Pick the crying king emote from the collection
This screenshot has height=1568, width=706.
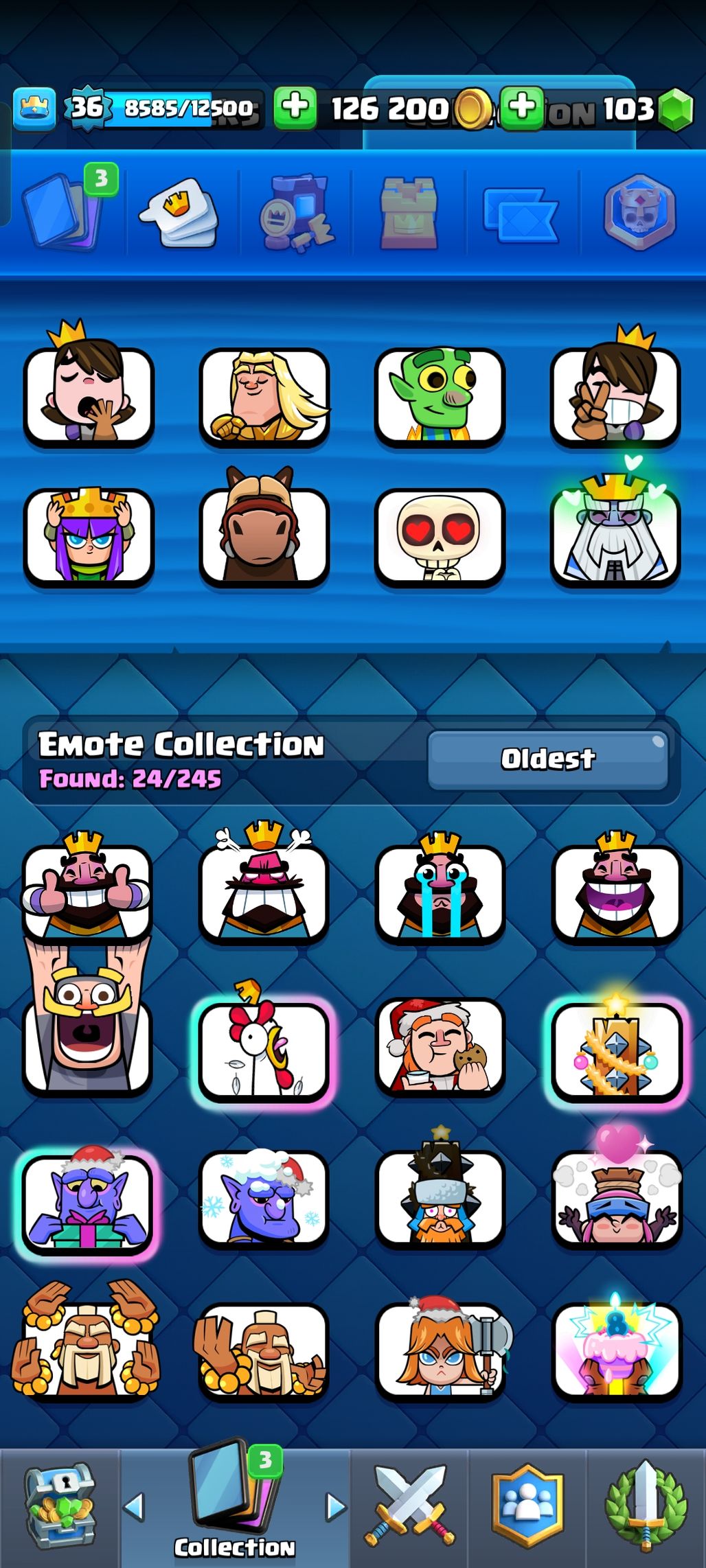[440, 892]
